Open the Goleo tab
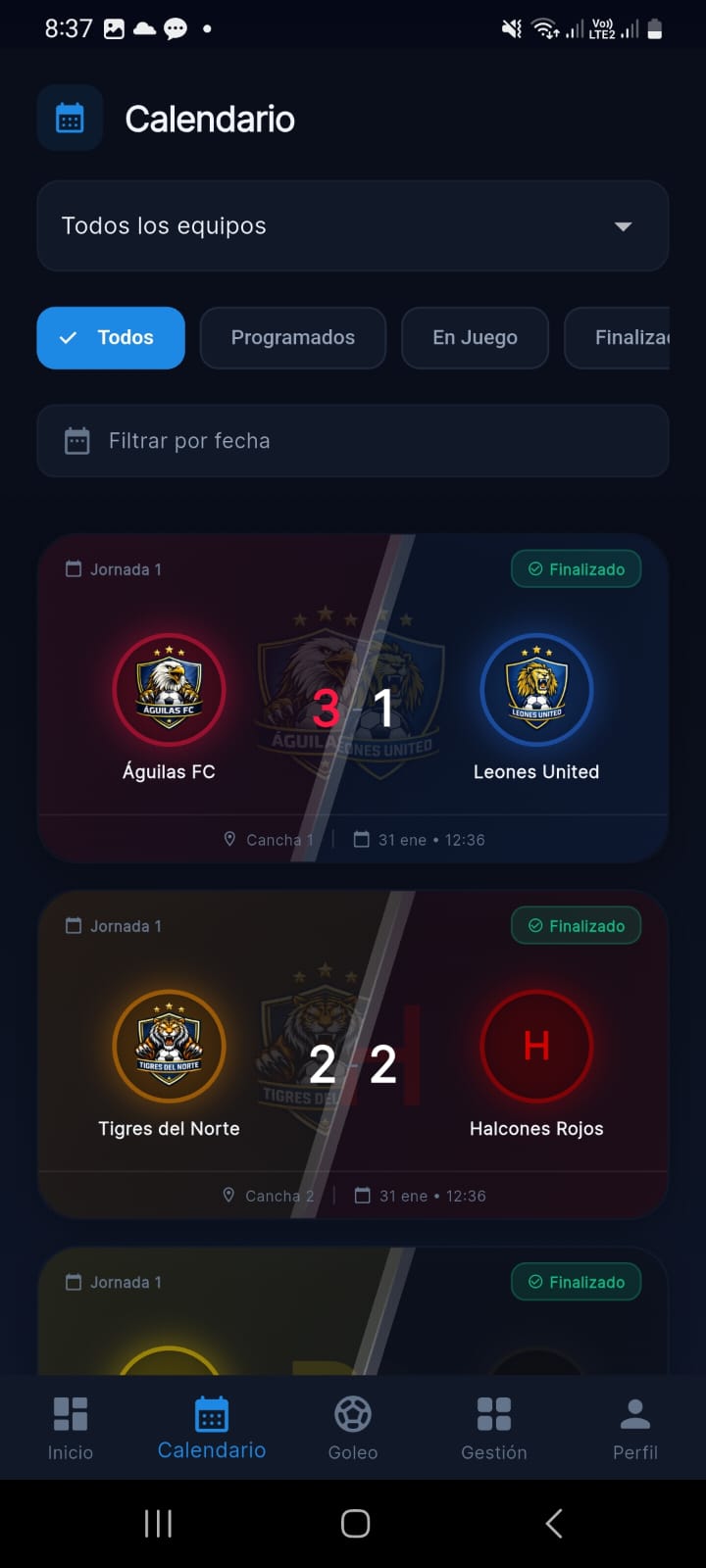The width and height of the screenshot is (706, 1568). coord(353,1428)
